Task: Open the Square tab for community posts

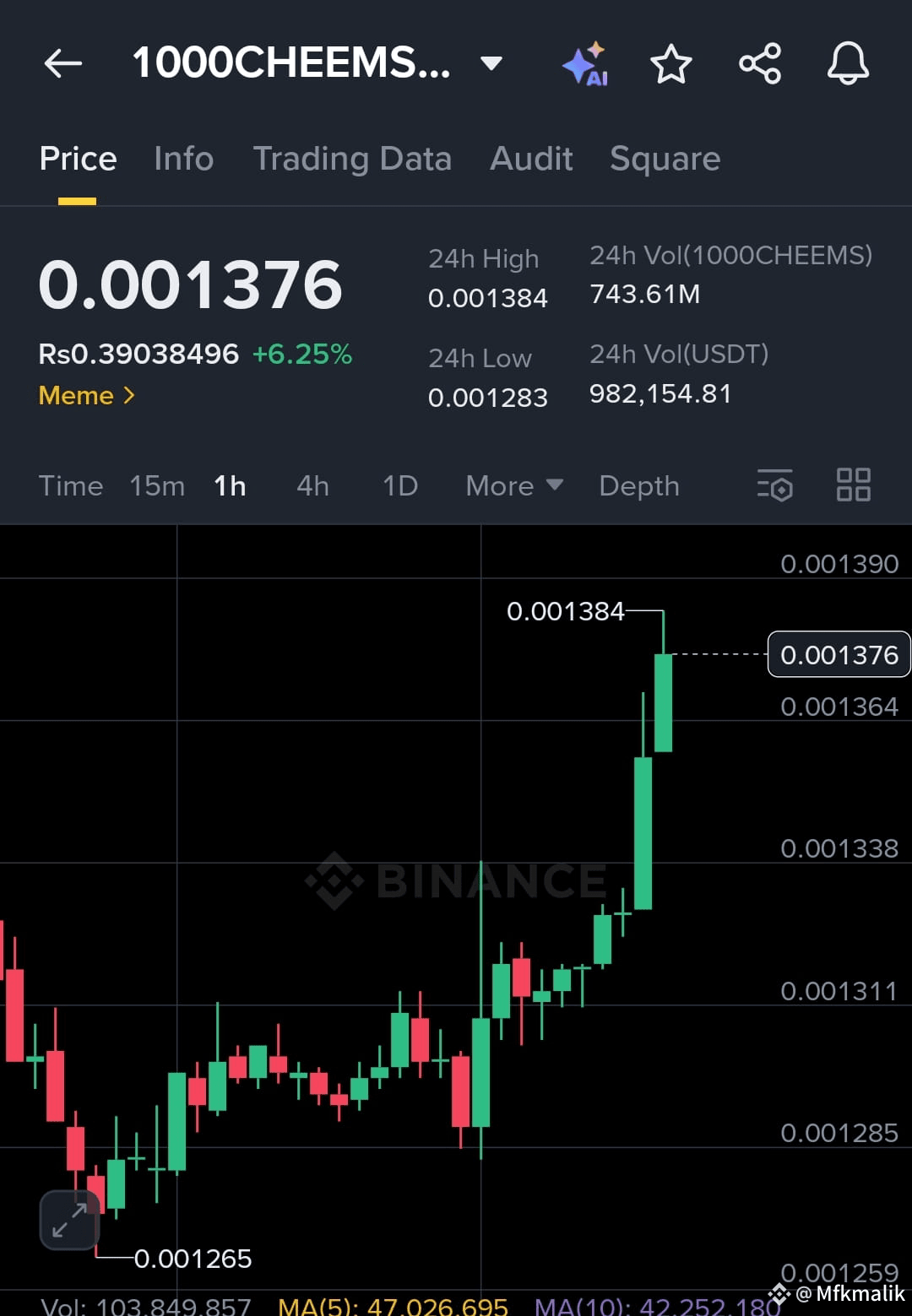Action: (x=665, y=159)
